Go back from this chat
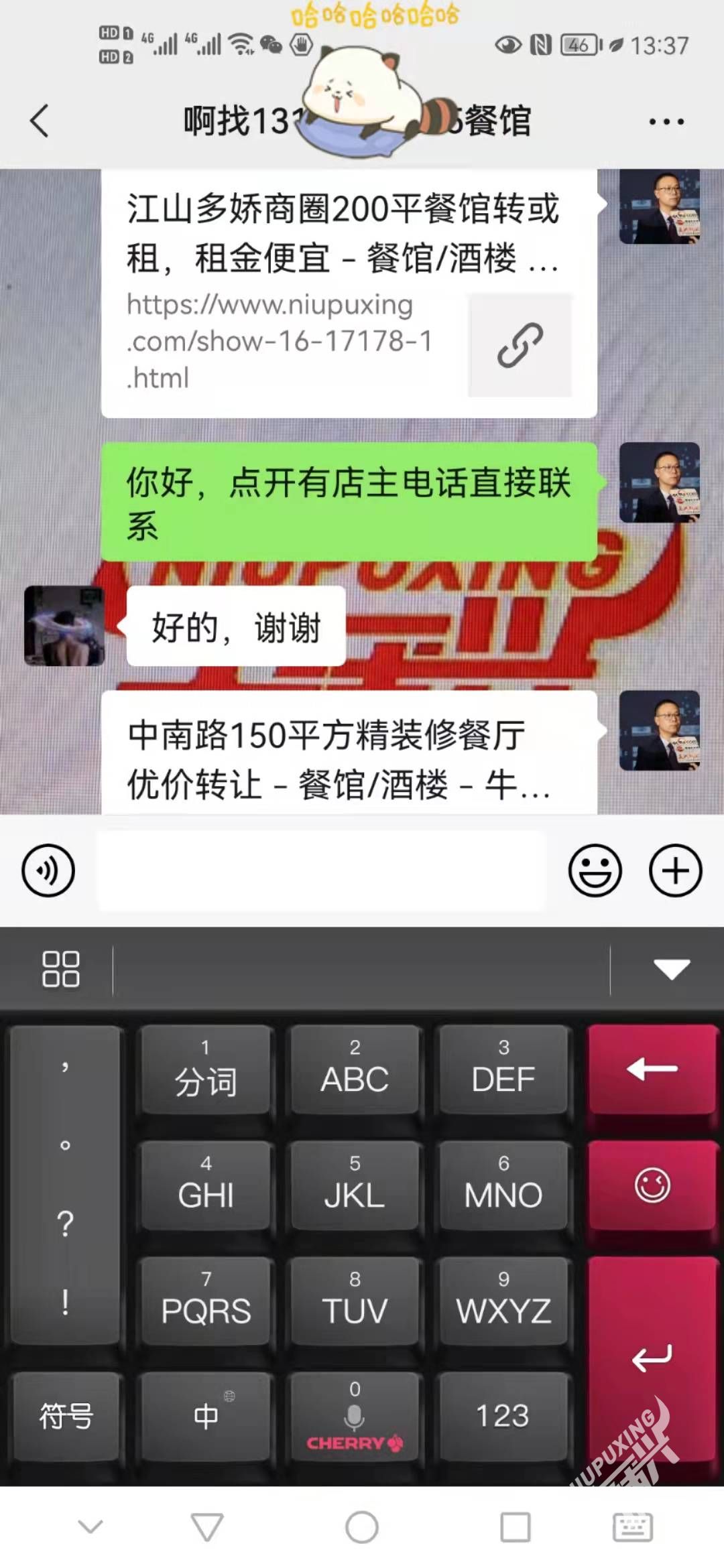The height and width of the screenshot is (1568, 724). pos(39,121)
